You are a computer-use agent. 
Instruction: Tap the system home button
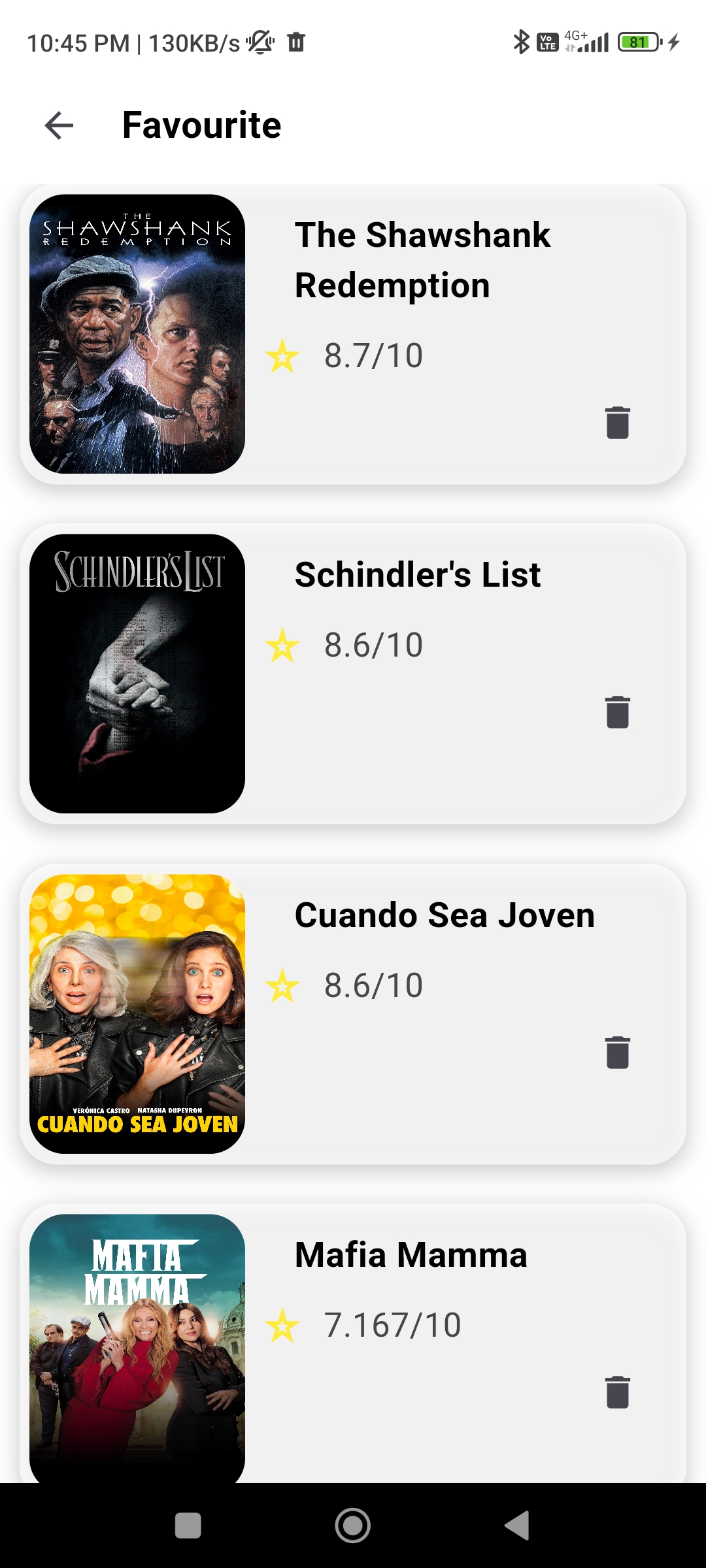pyautogui.click(x=353, y=1526)
